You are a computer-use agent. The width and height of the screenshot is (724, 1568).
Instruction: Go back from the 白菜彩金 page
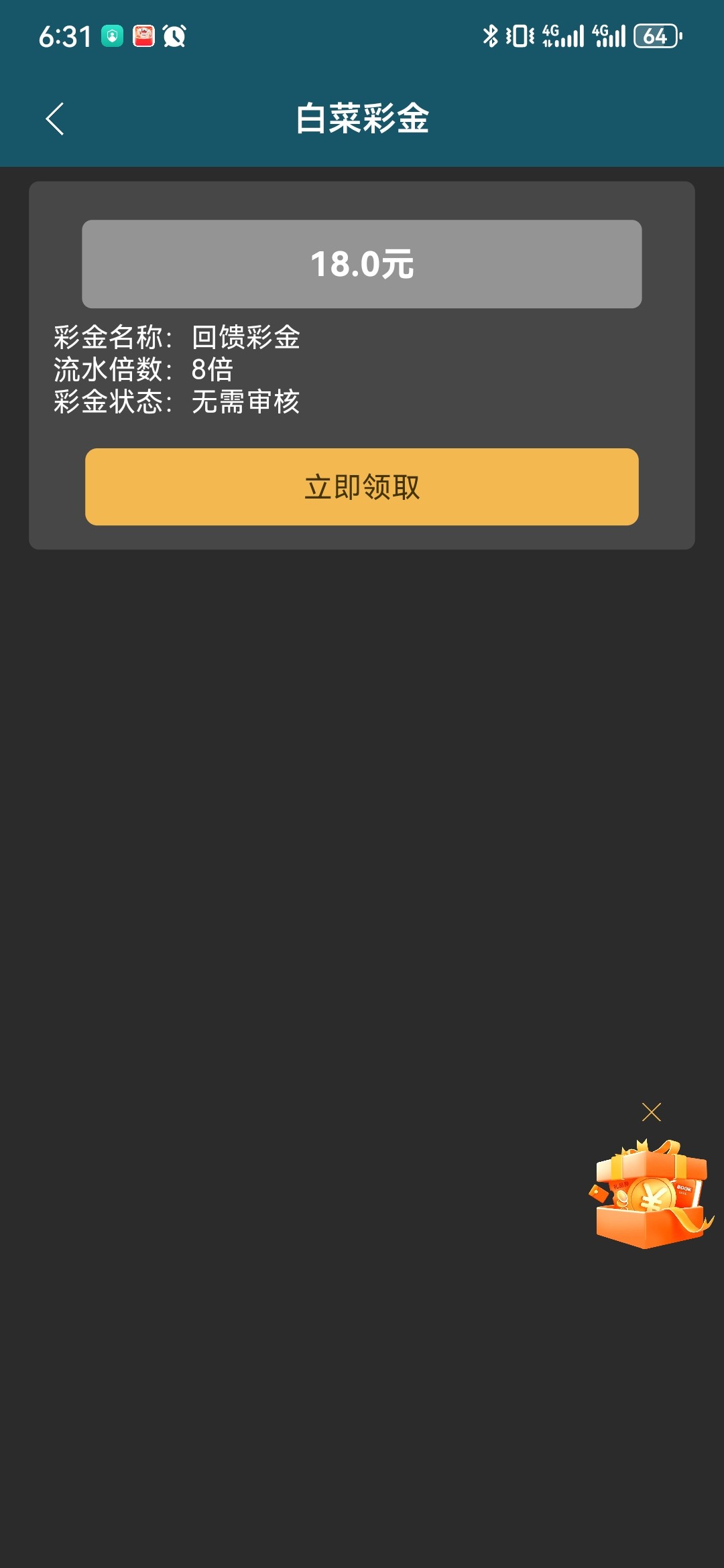pos(55,119)
